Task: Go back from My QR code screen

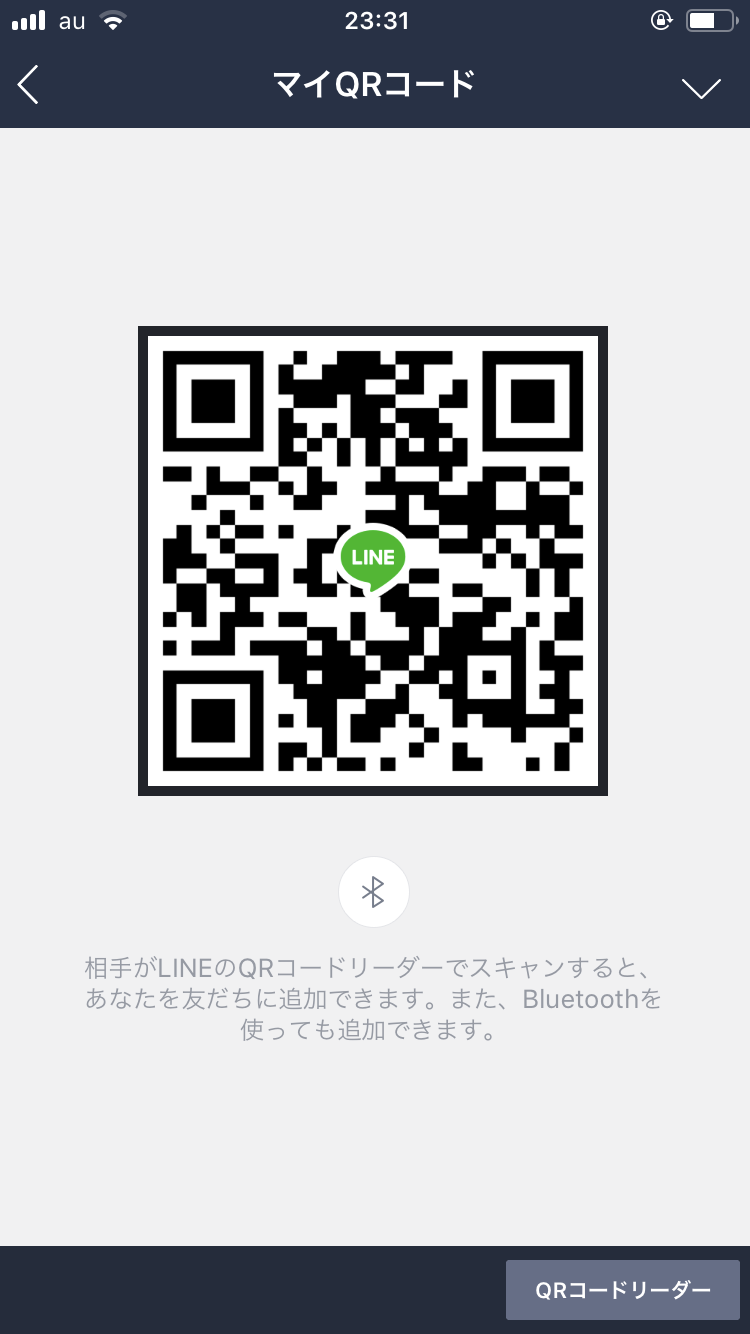Action: [28, 86]
